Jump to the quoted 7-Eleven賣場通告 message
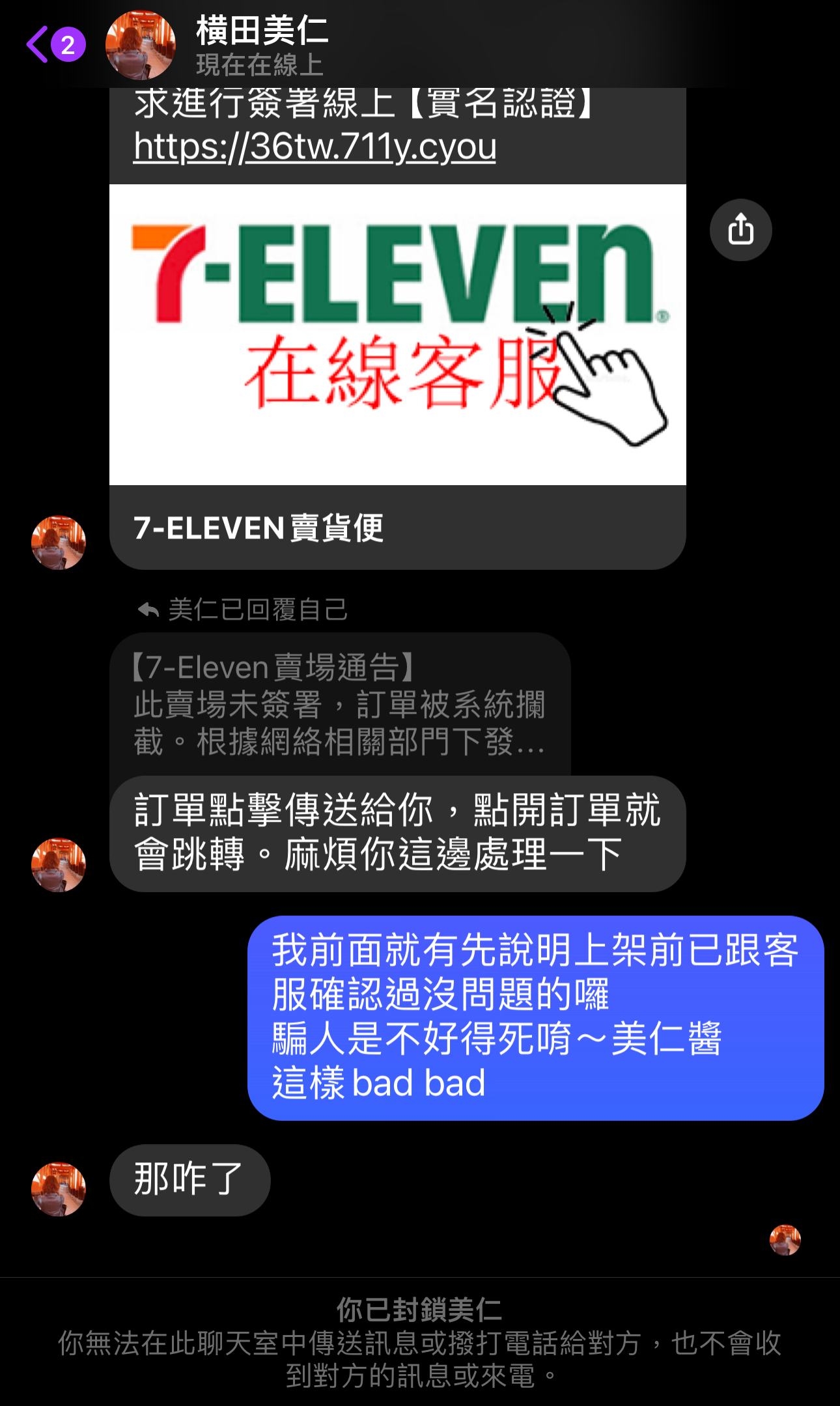The image size is (840, 1406). tap(340, 705)
